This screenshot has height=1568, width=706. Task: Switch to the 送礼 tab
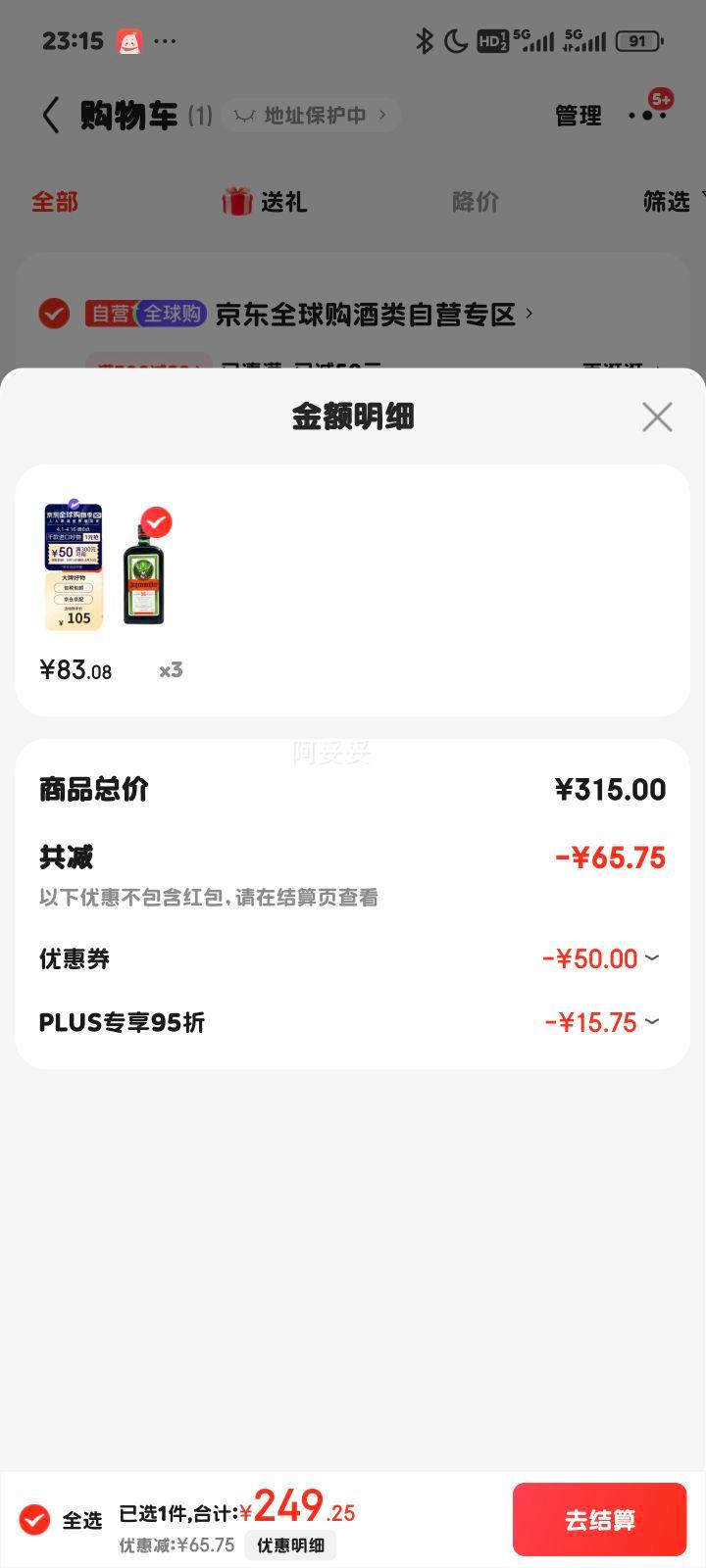[x=265, y=202]
